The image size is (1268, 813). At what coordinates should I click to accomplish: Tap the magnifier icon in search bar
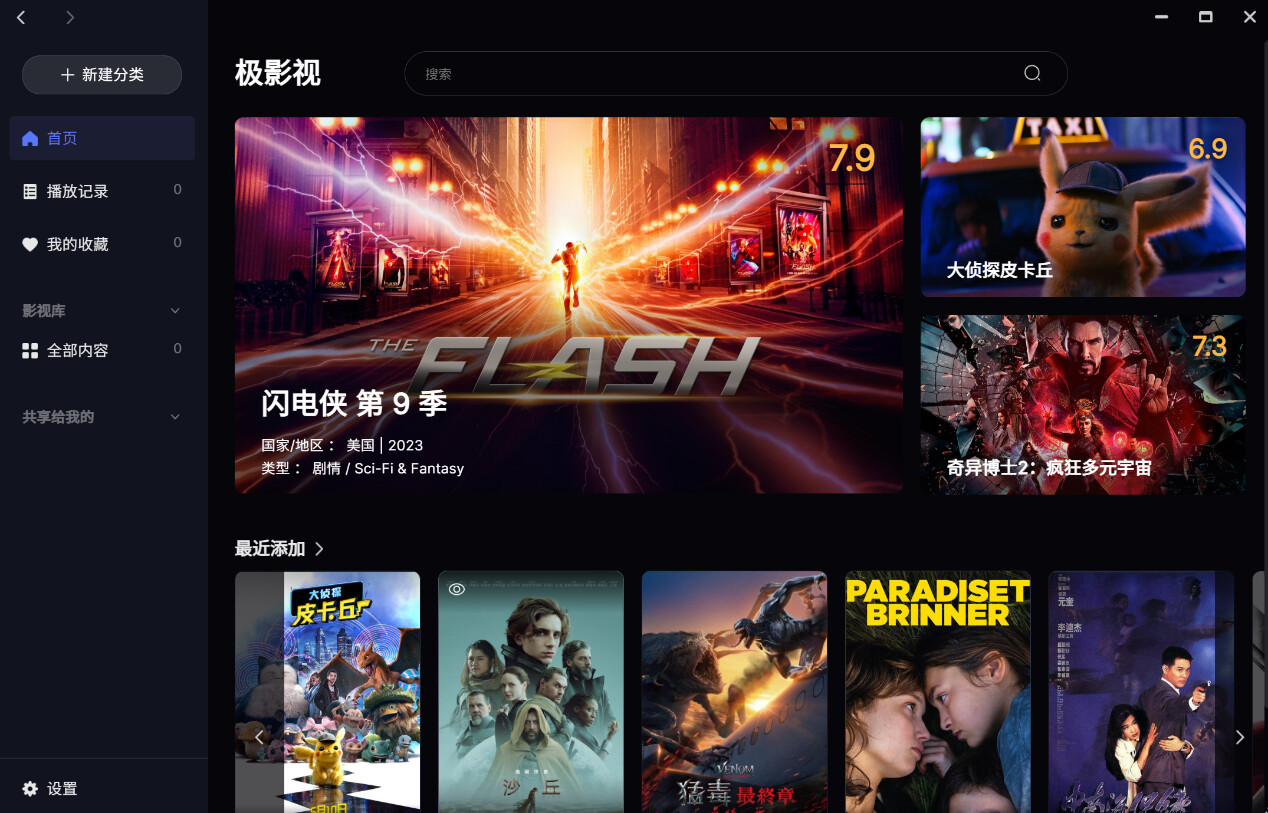1032,74
